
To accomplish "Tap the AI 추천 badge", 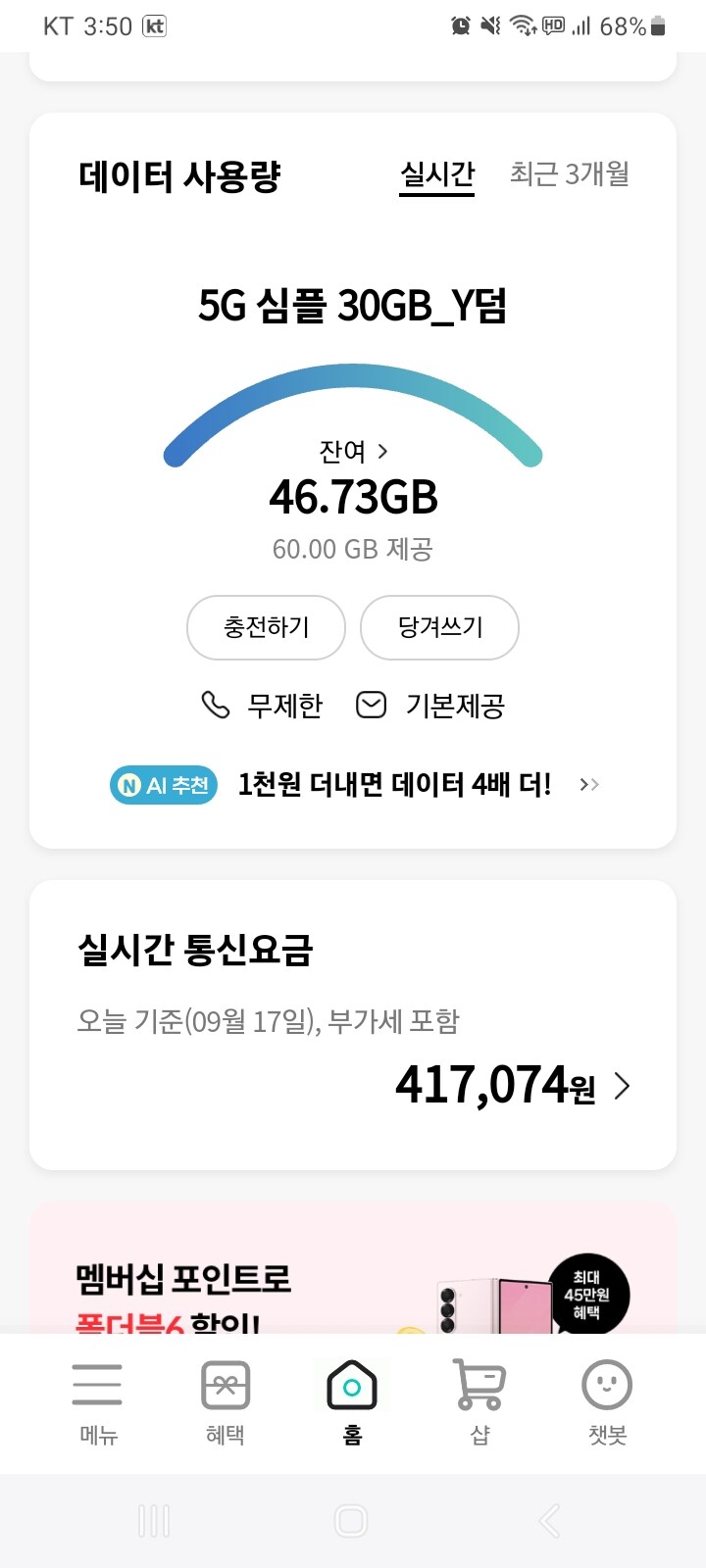I will pos(163,785).
